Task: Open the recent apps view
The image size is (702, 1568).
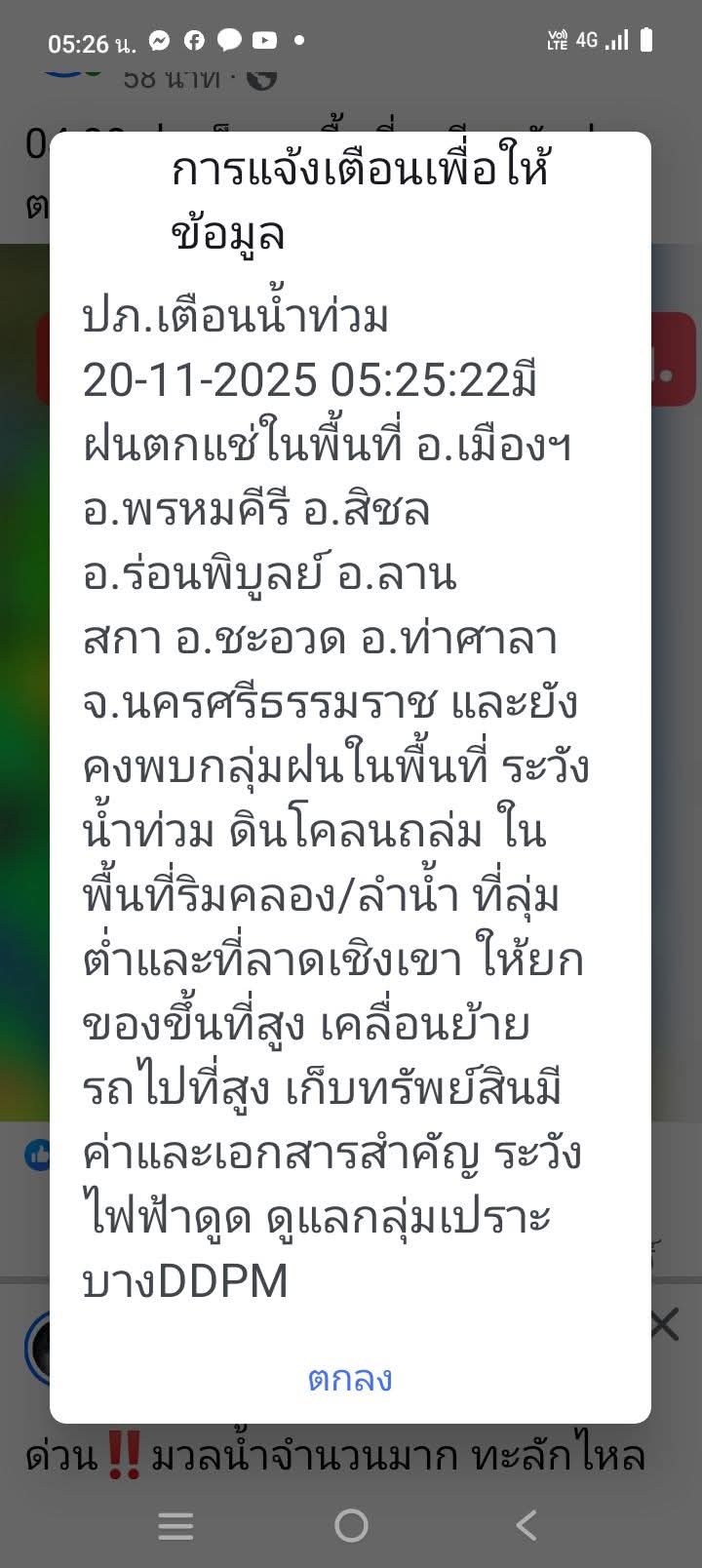Action: 175,1526
